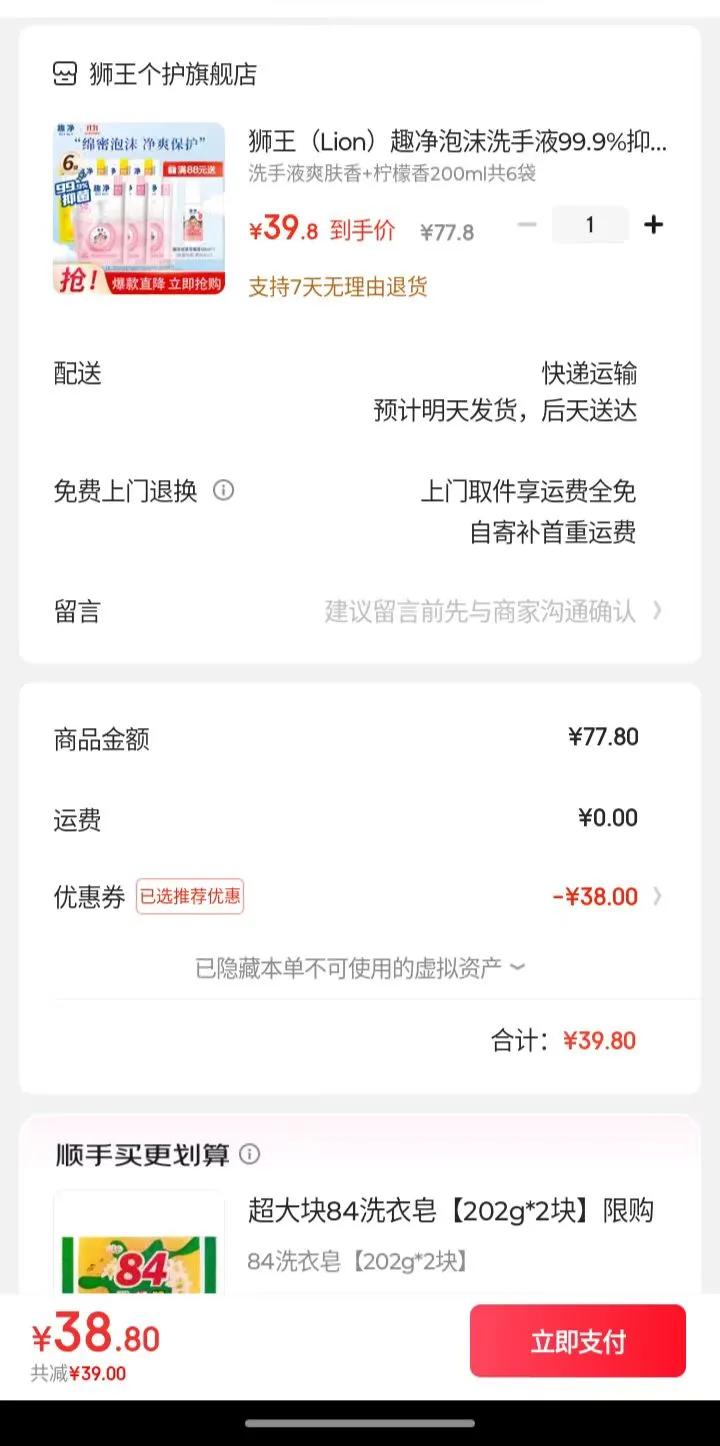Open 狮王个护旗舰店 store page
720x1446 pixels.
pyautogui.click(x=172, y=74)
